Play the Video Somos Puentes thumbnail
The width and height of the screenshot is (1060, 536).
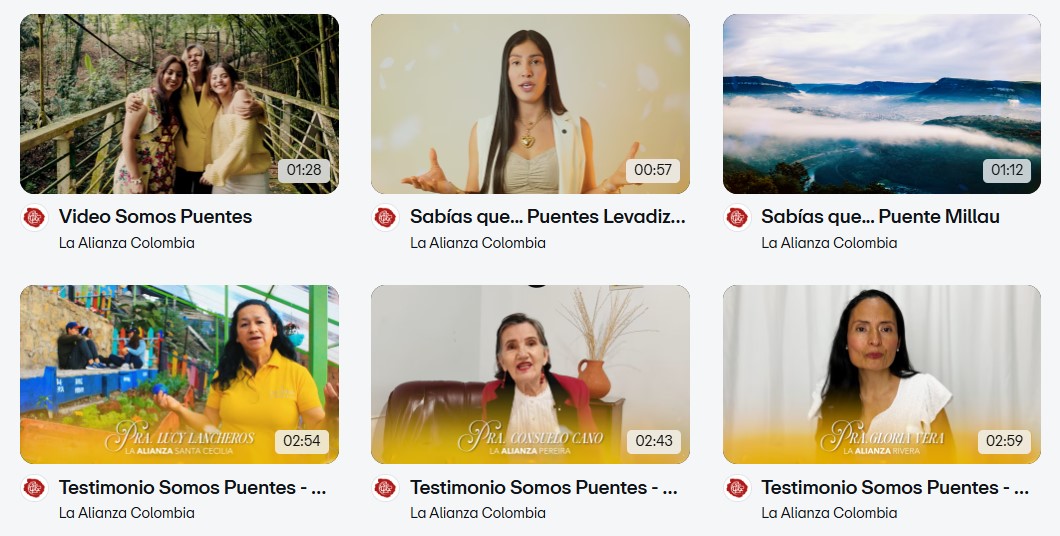179,104
